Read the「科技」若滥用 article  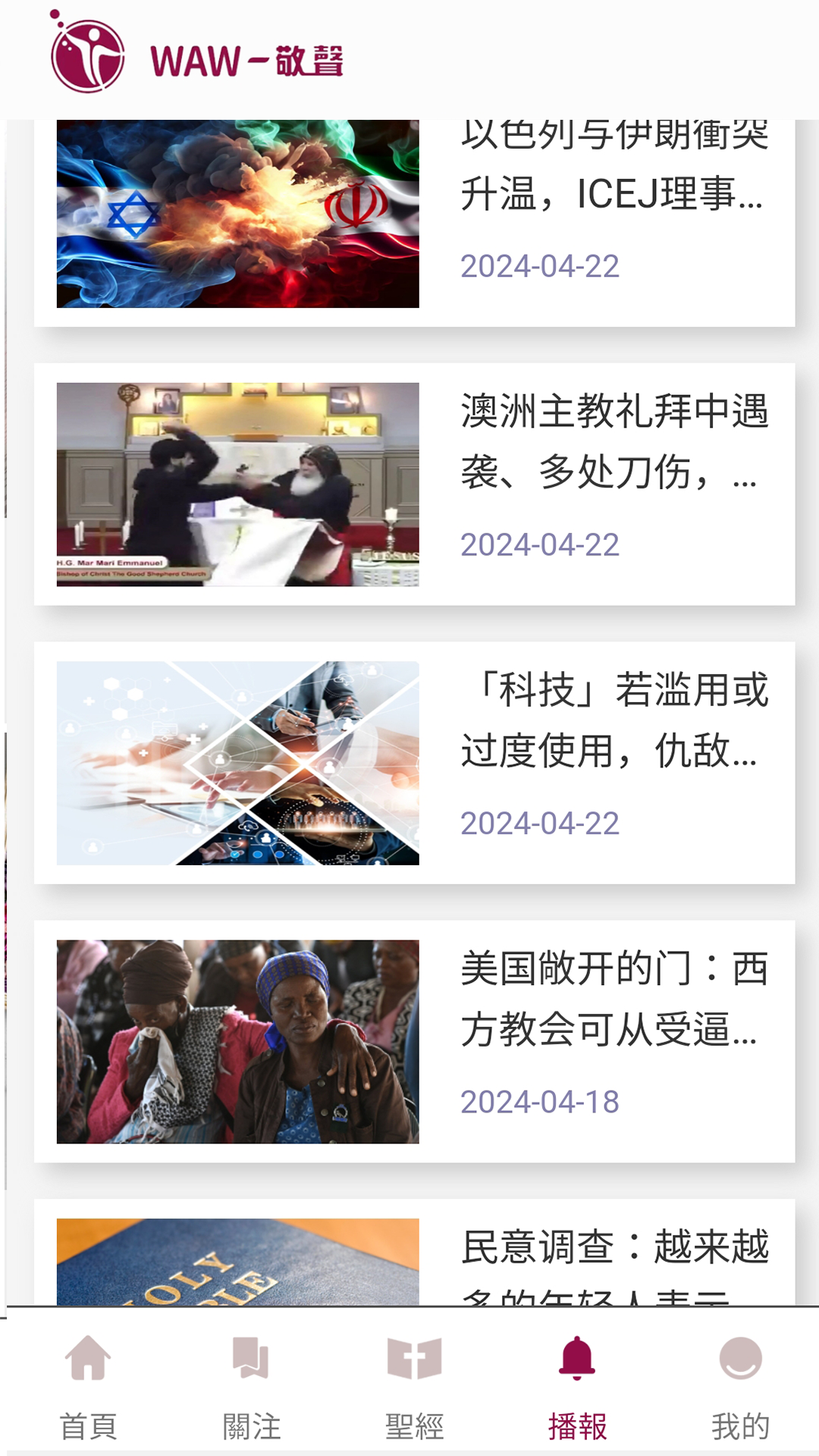tap(614, 722)
